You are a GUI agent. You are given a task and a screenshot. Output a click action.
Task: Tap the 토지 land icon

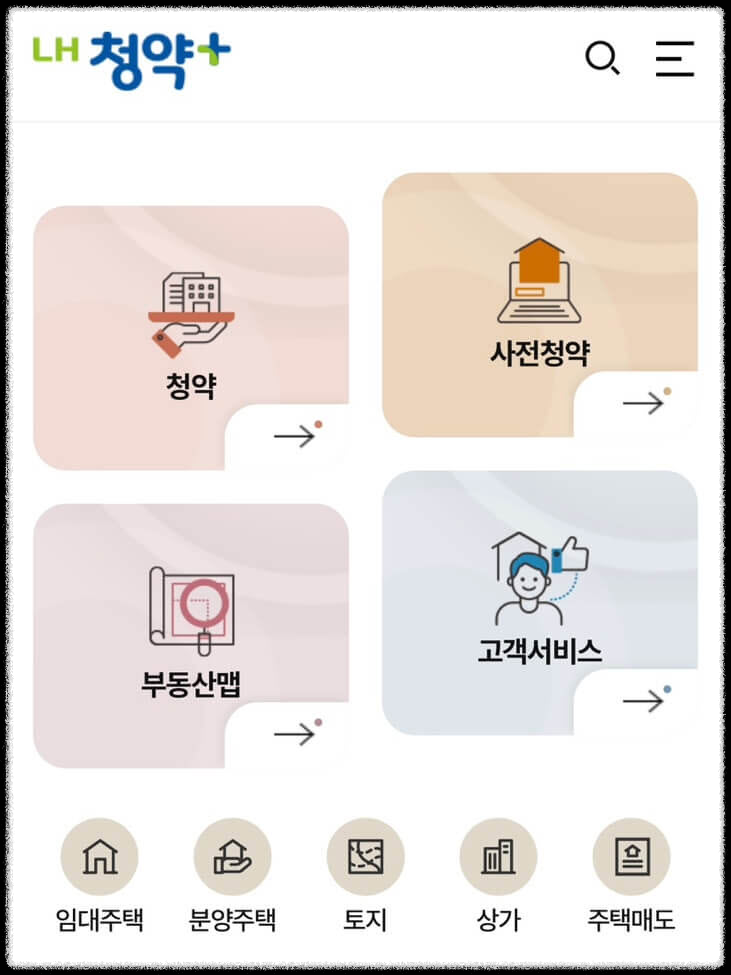click(365, 858)
